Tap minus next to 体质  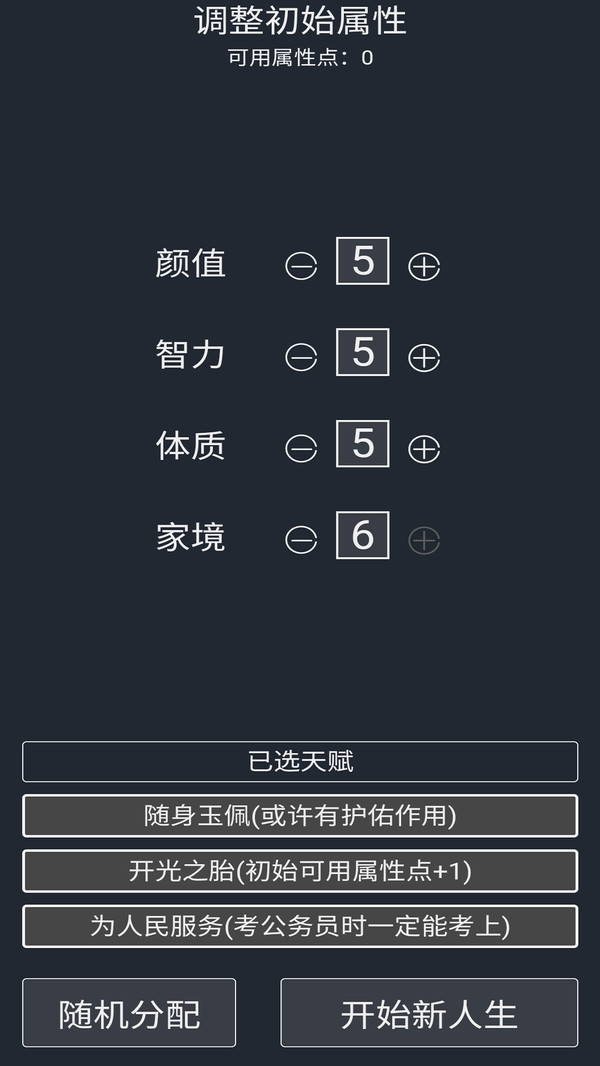[x=301, y=449]
